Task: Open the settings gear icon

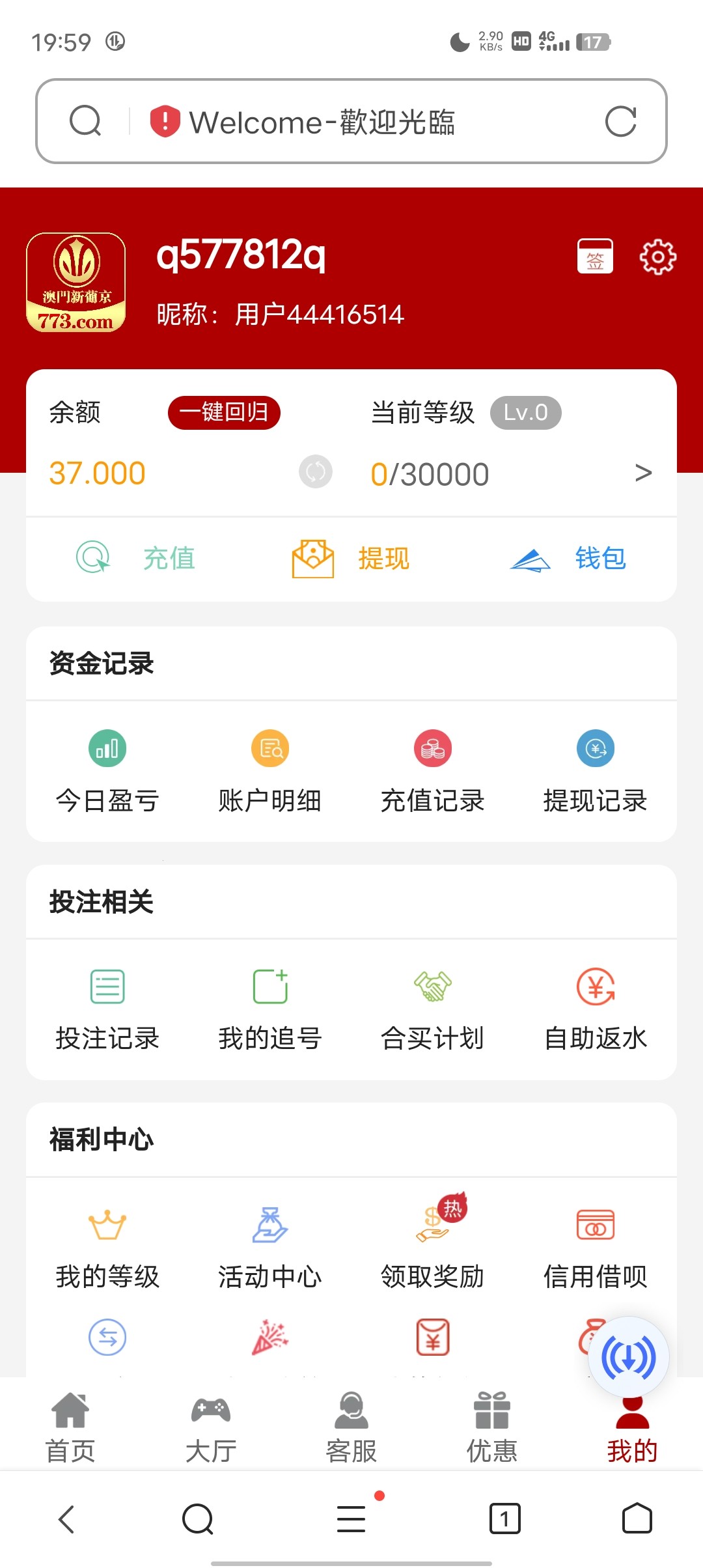Action: click(x=657, y=256)
